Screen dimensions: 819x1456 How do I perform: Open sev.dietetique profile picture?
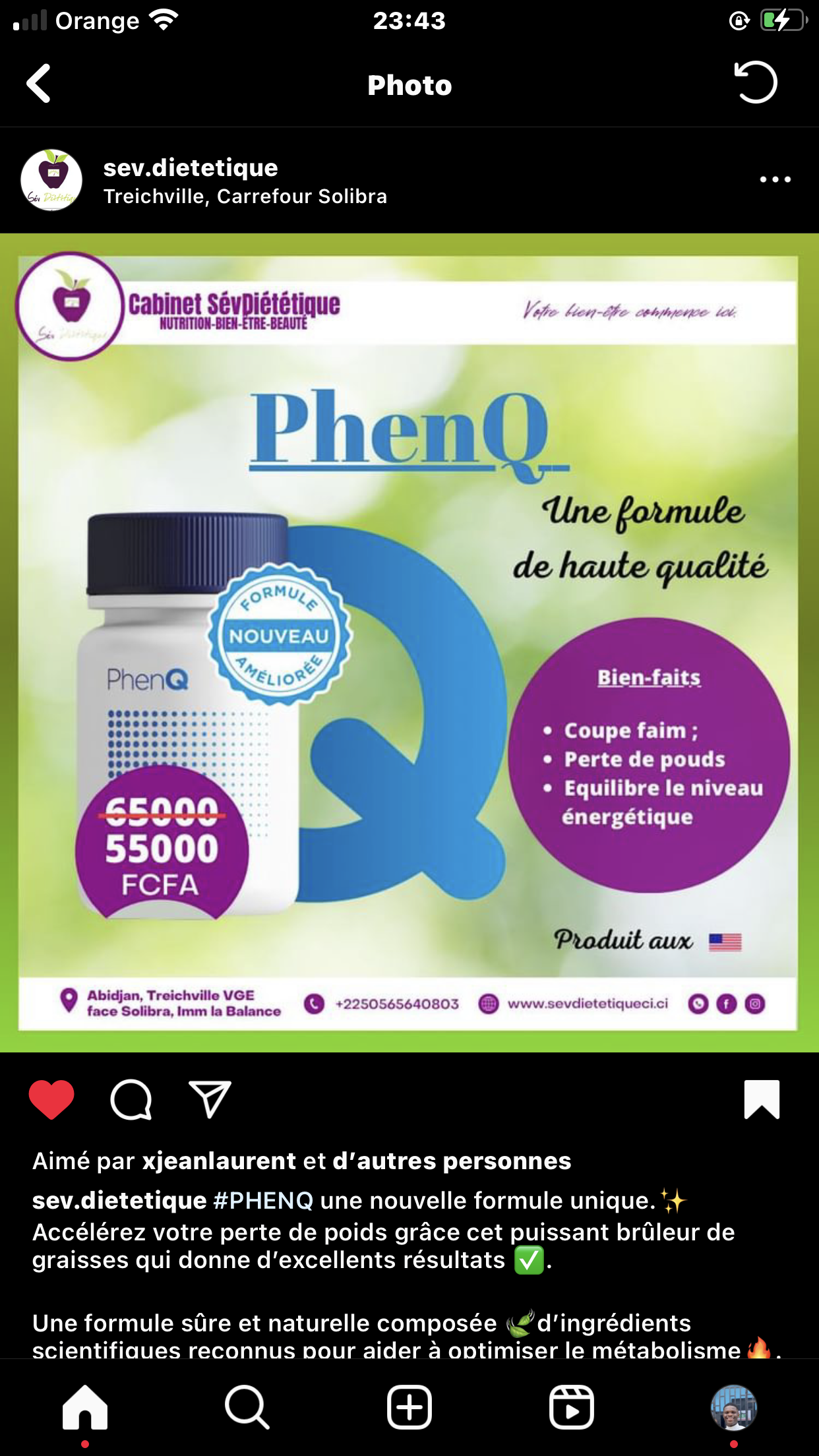pos(51,180)
